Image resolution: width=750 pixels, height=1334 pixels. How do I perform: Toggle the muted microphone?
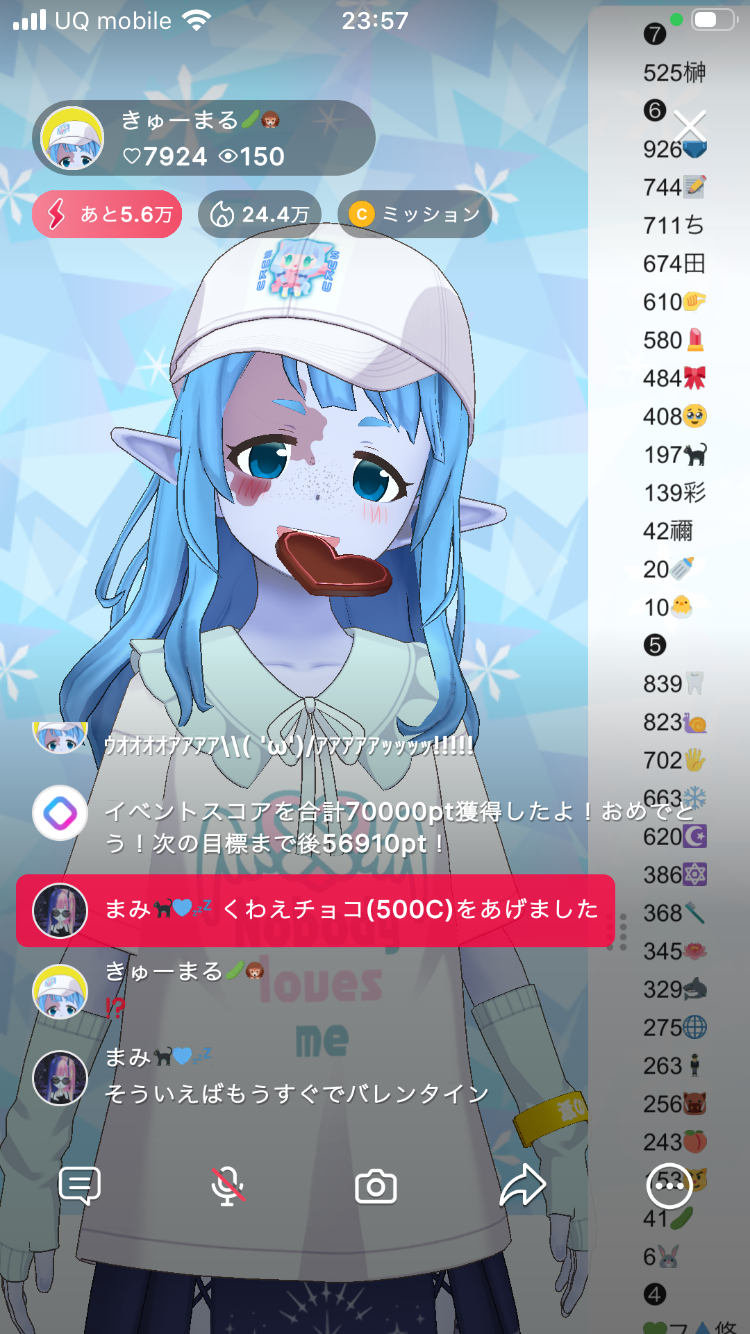tap(228, 1187)
